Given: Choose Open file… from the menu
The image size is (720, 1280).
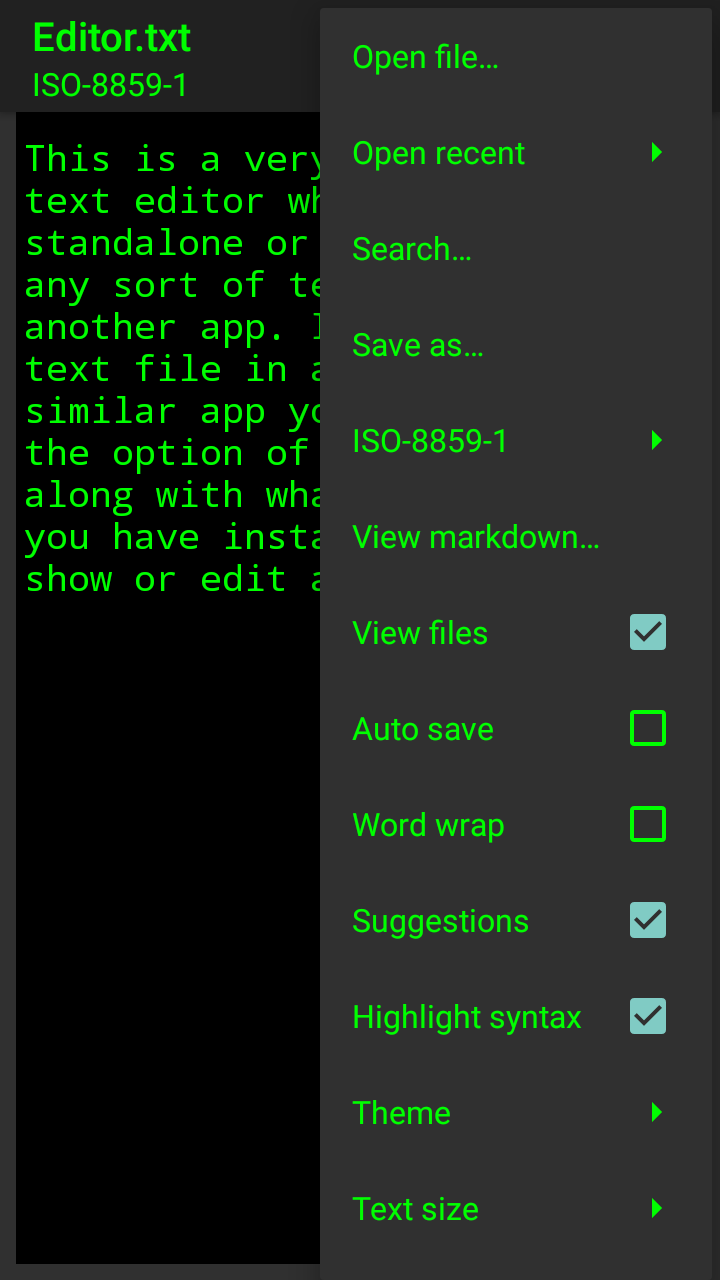Looking at the screenshot, I should pyautogui.click(x=425, y=58).
